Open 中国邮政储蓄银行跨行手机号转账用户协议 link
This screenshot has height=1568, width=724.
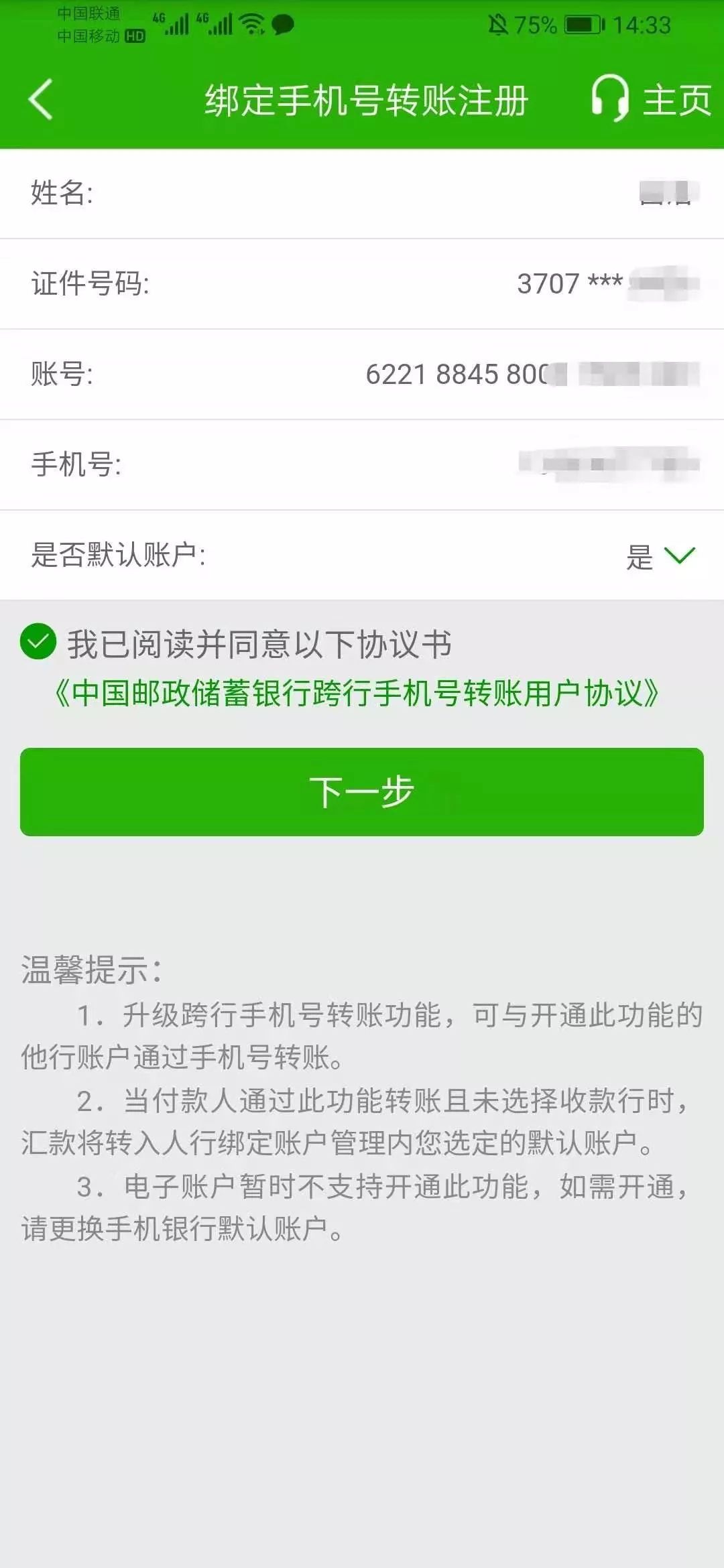(x=356, y=694)
